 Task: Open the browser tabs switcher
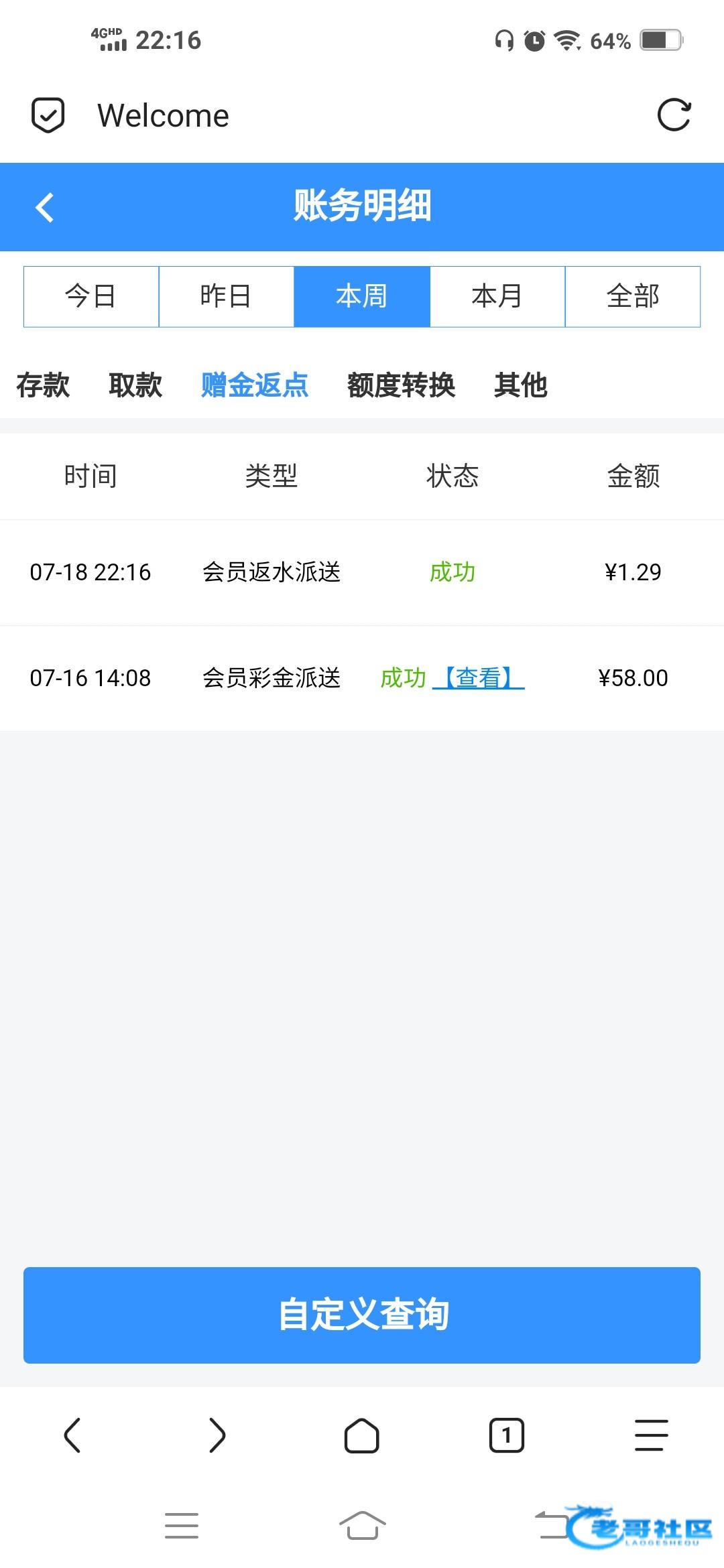[507, 1435]
